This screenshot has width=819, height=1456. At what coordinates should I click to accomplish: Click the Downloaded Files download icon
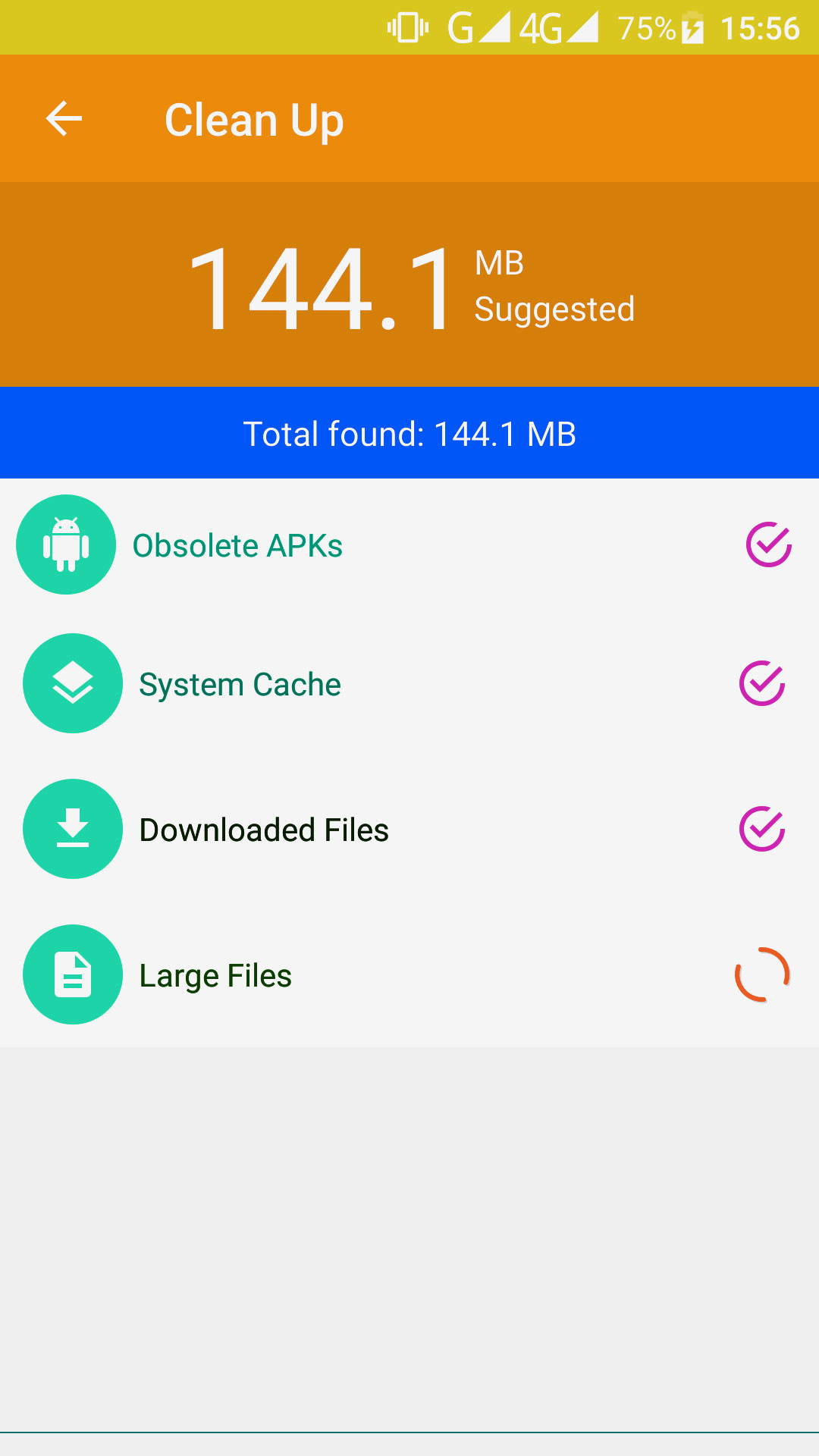(73, 829)
